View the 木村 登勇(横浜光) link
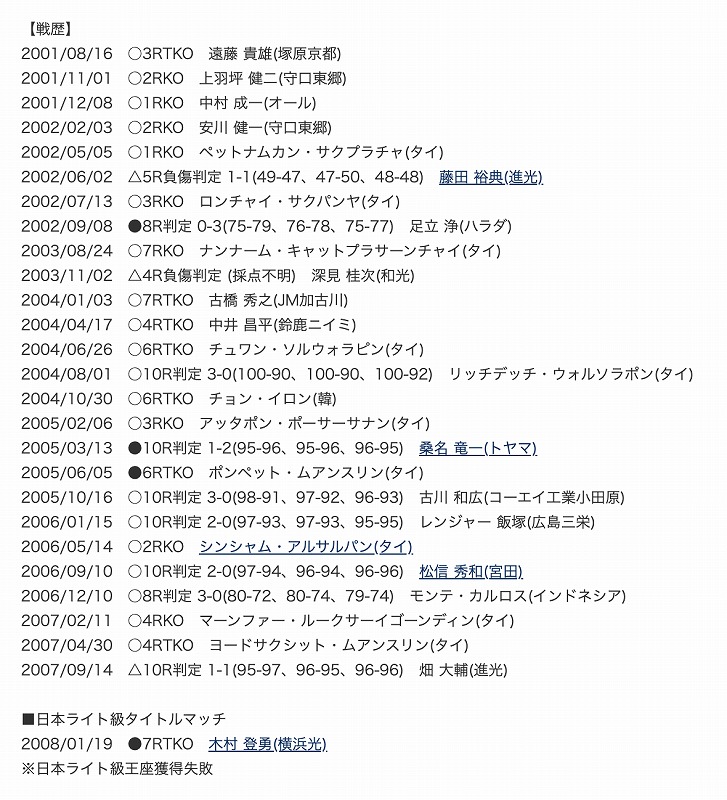 tap(267, 745)
